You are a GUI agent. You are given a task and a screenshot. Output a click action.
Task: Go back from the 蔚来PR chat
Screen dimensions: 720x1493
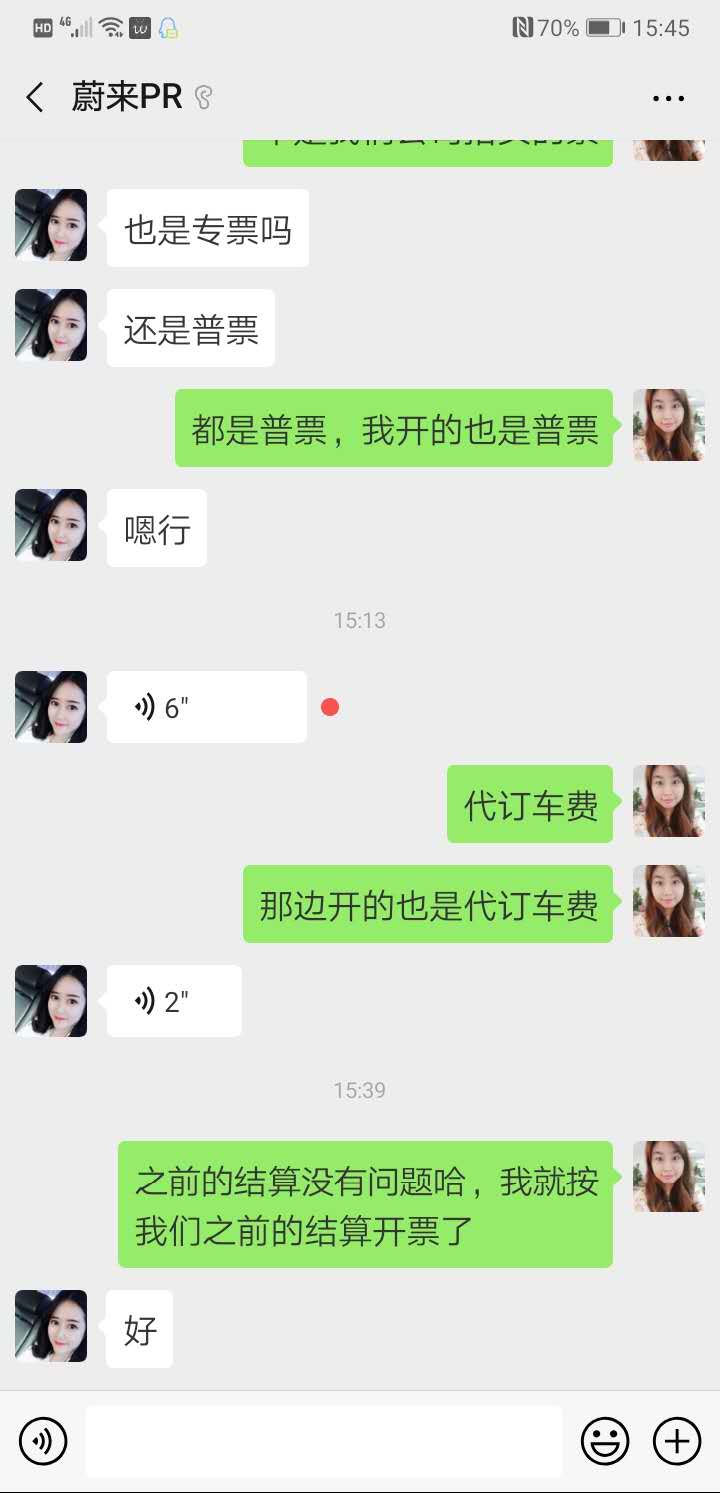35,98
